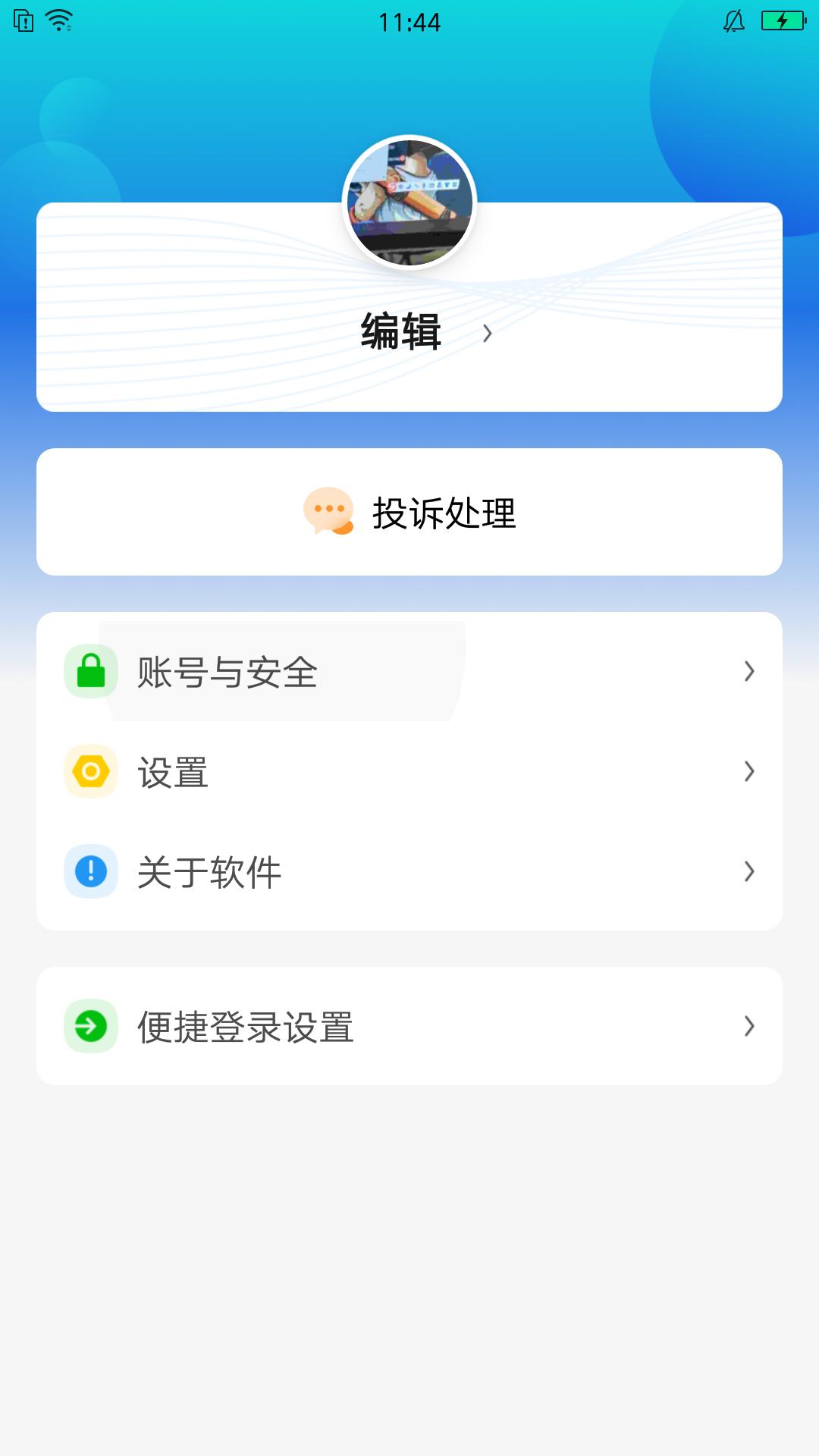
Task: Go to 账号与安全 settings
Action: pyautogui.click(x=409, y=672)
